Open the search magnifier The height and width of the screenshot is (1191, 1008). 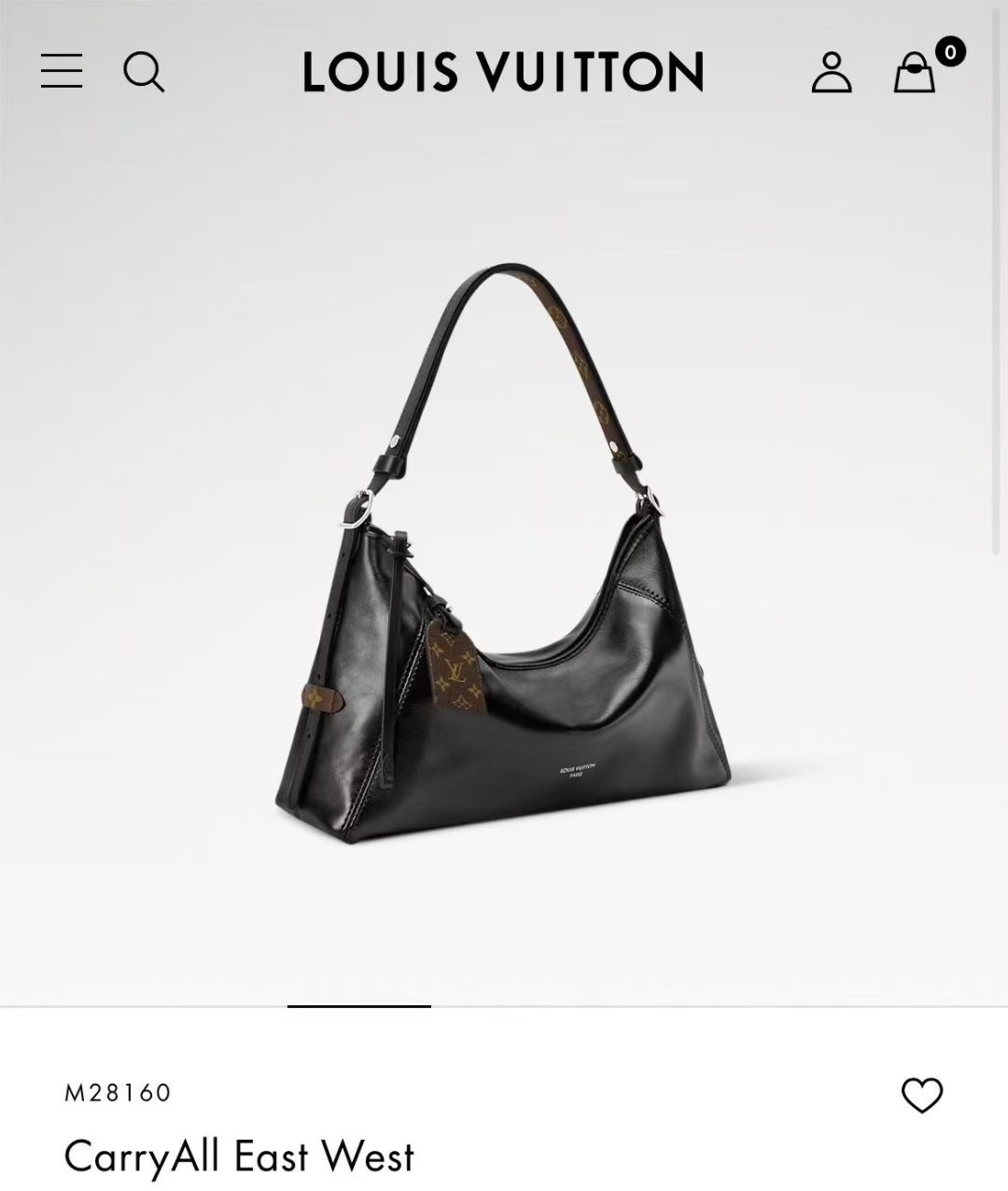point(144,72)
